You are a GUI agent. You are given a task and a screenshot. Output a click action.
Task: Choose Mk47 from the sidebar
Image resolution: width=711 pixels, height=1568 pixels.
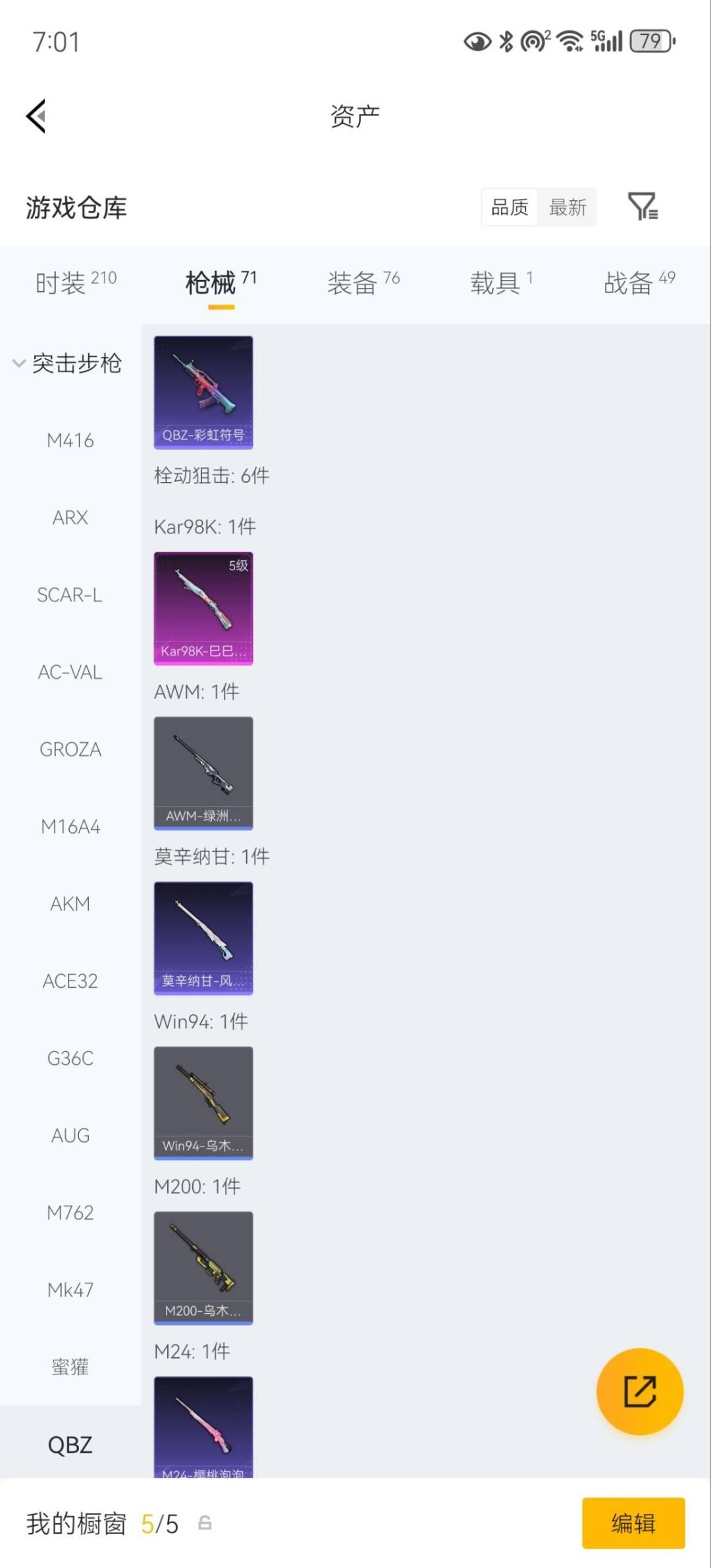70,1289
